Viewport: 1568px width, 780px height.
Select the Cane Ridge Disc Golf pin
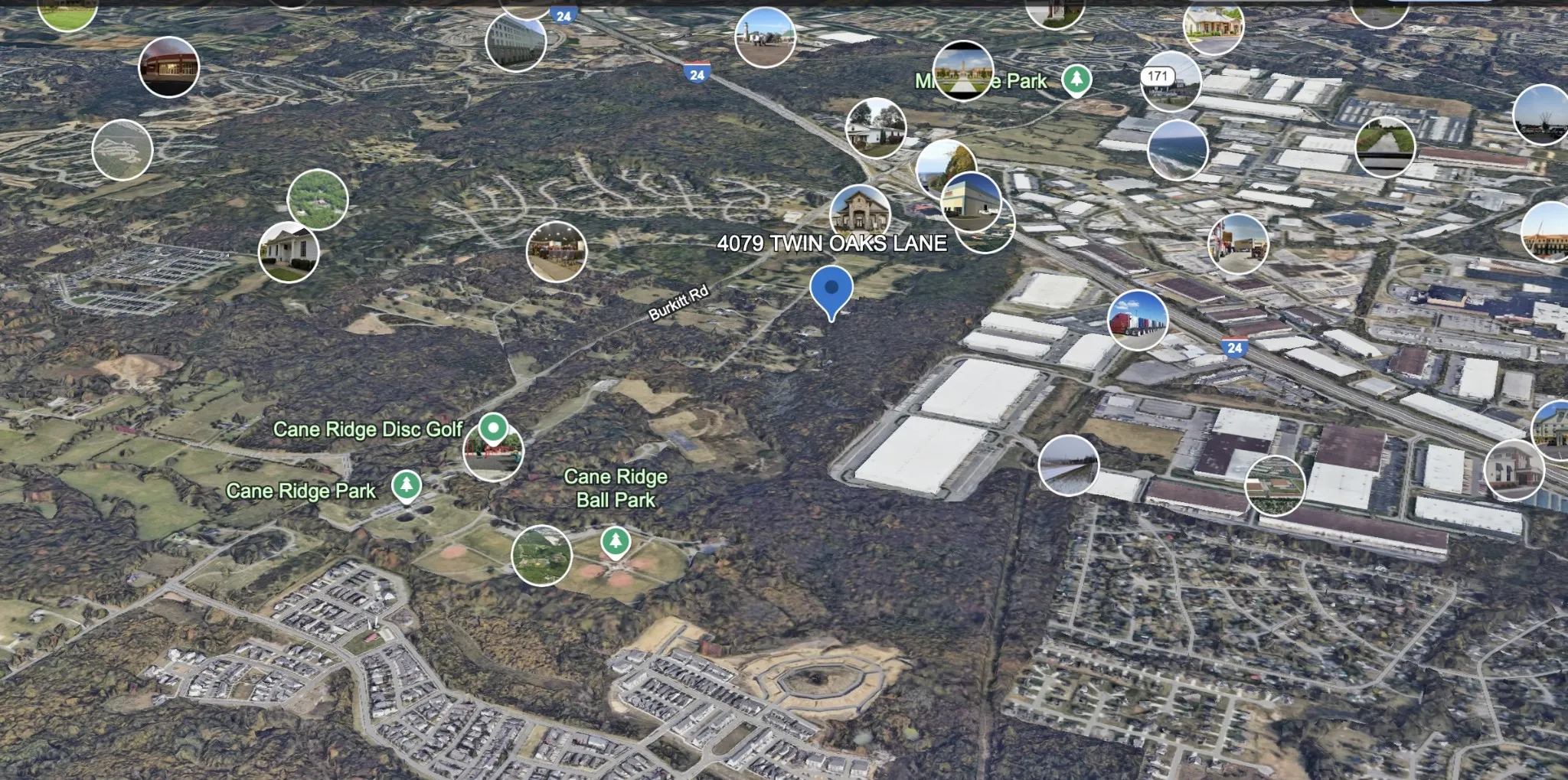tap(493, 428)
